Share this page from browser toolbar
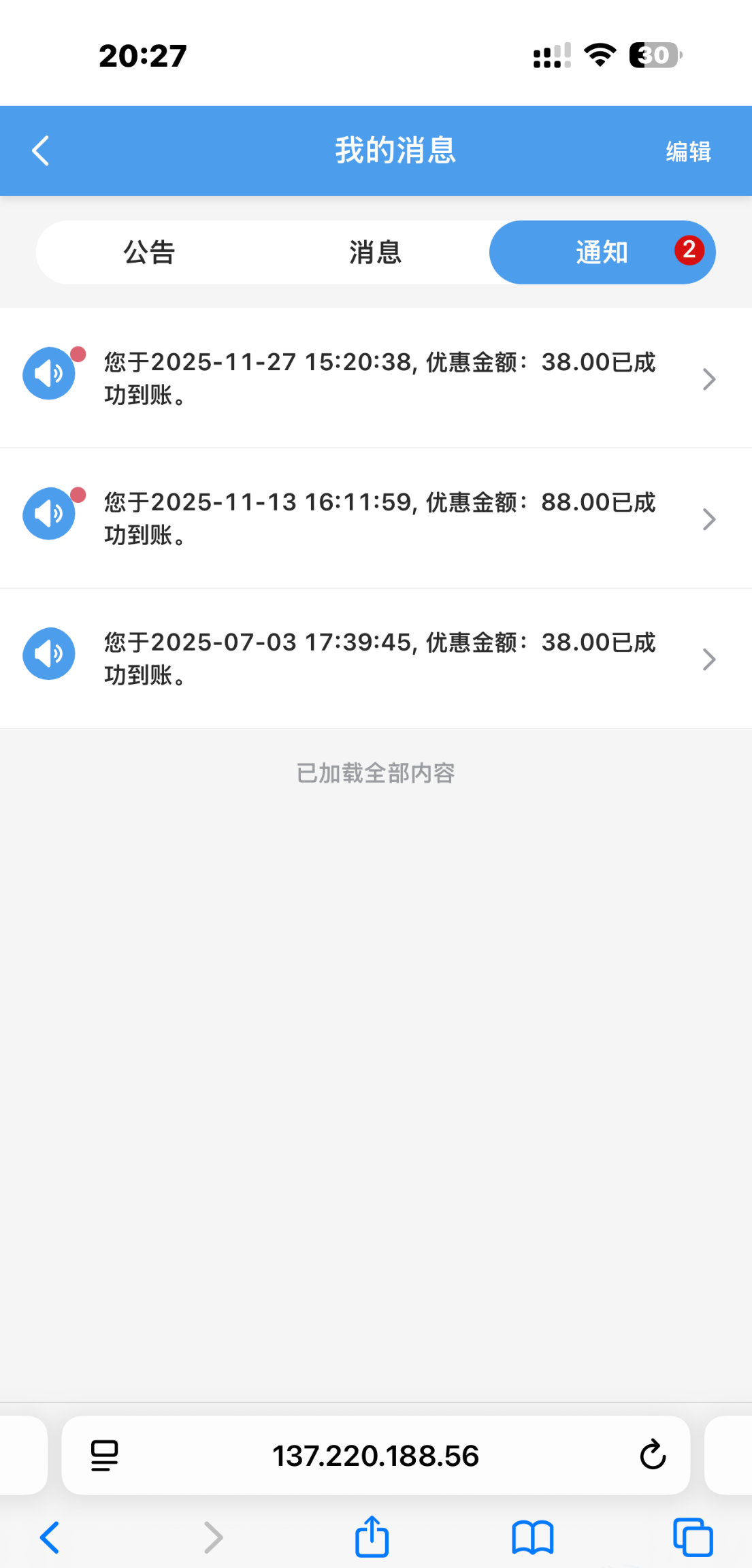Image resolution: width=752 pixels, height=1568 pixels. 372,1537
